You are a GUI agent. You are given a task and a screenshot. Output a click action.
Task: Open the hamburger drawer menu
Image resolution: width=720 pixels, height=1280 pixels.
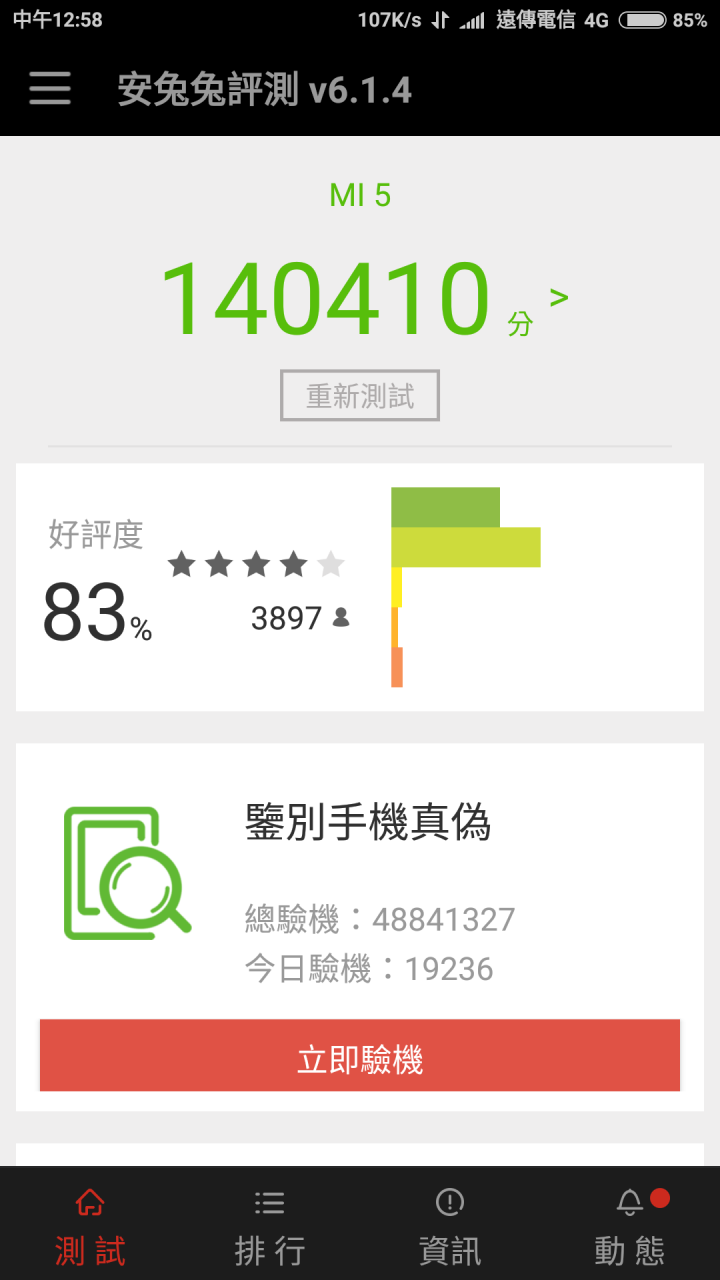pyautogui.click(x=50, y=89)
